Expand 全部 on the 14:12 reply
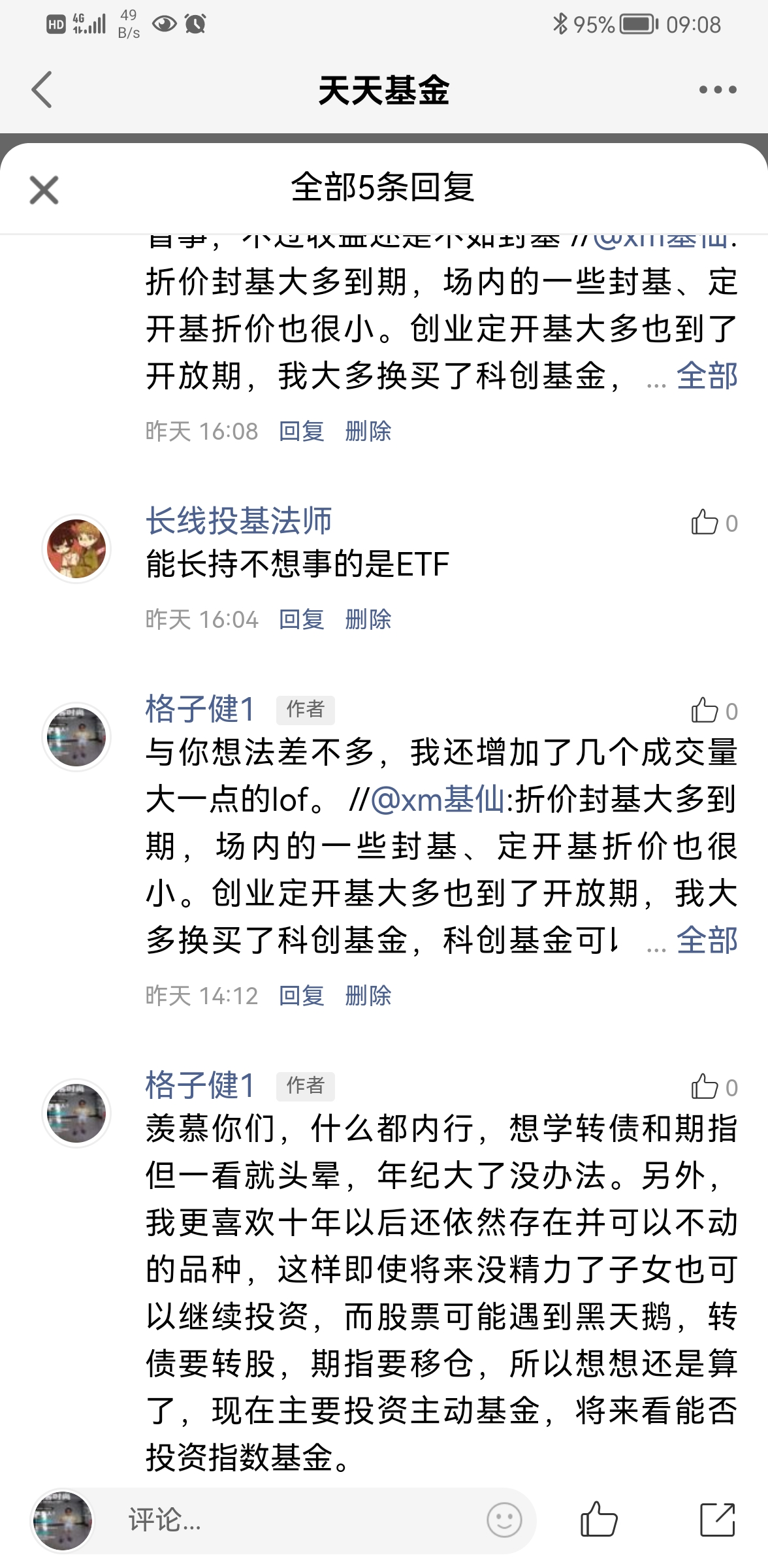The image size is (768, 1568). (x=707, y=941)
